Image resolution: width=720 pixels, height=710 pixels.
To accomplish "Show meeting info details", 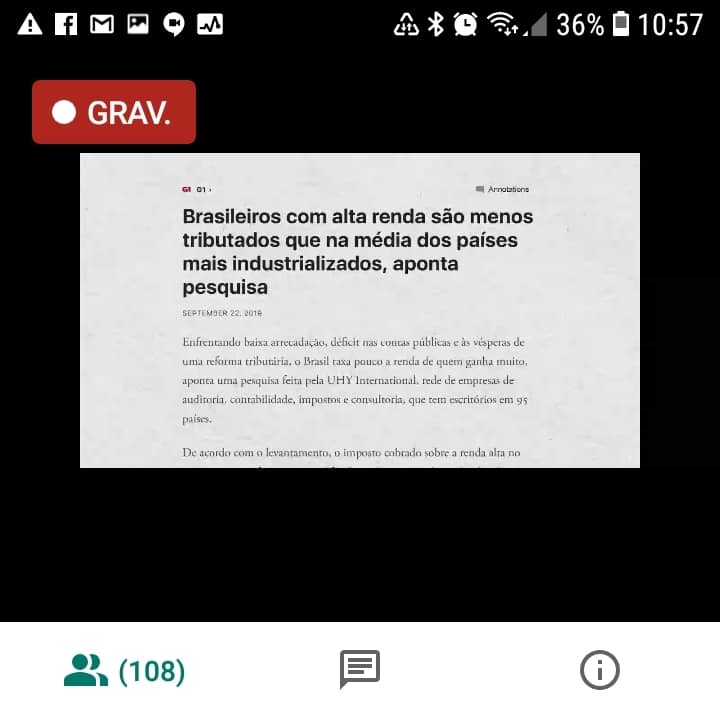I will (599, 668).
